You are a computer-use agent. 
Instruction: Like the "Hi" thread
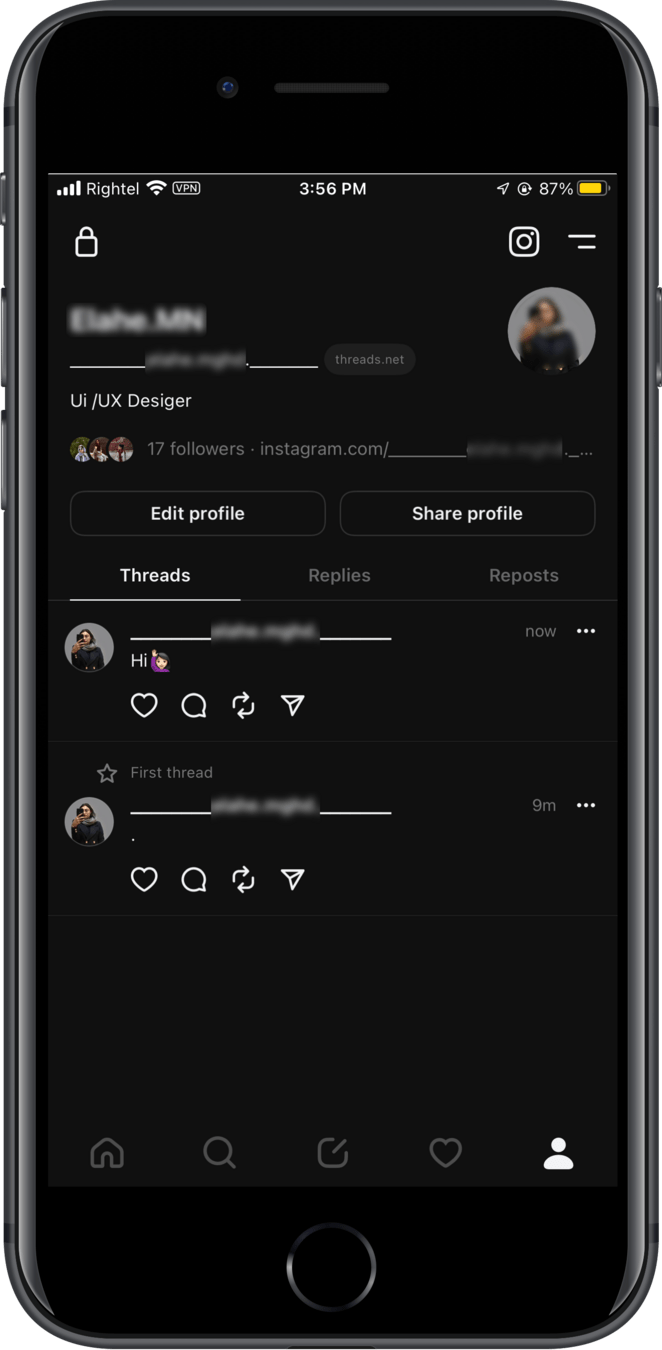[x=145, y=706]
